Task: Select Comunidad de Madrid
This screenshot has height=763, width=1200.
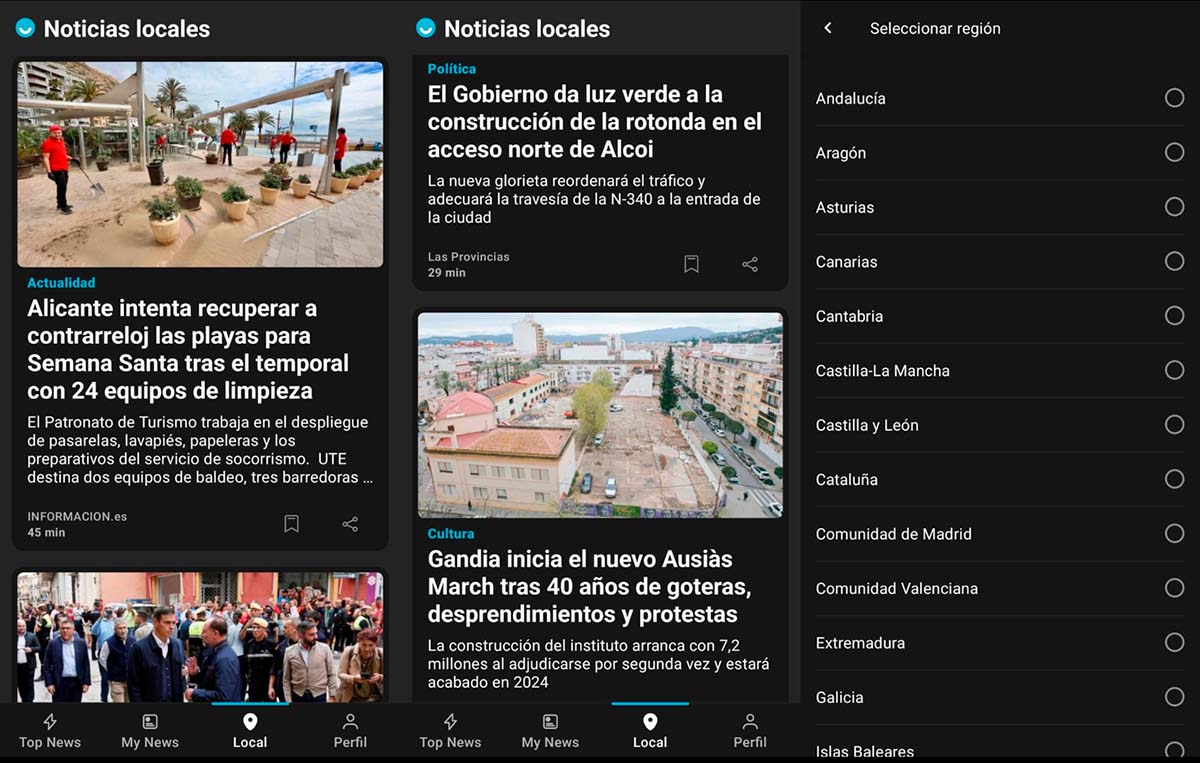Action: [x=1174, y=534]
